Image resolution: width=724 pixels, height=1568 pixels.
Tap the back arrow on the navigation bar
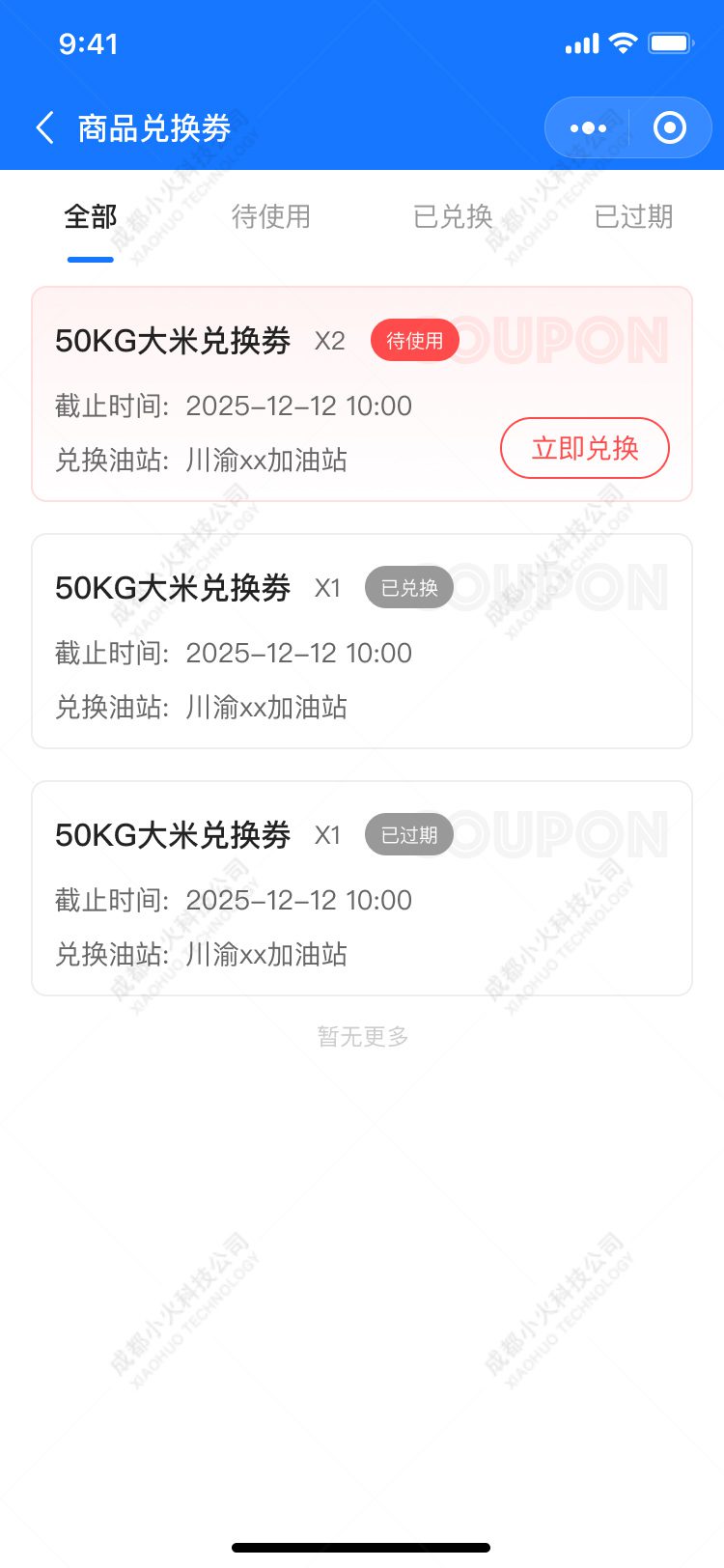[x=42, y=127]
